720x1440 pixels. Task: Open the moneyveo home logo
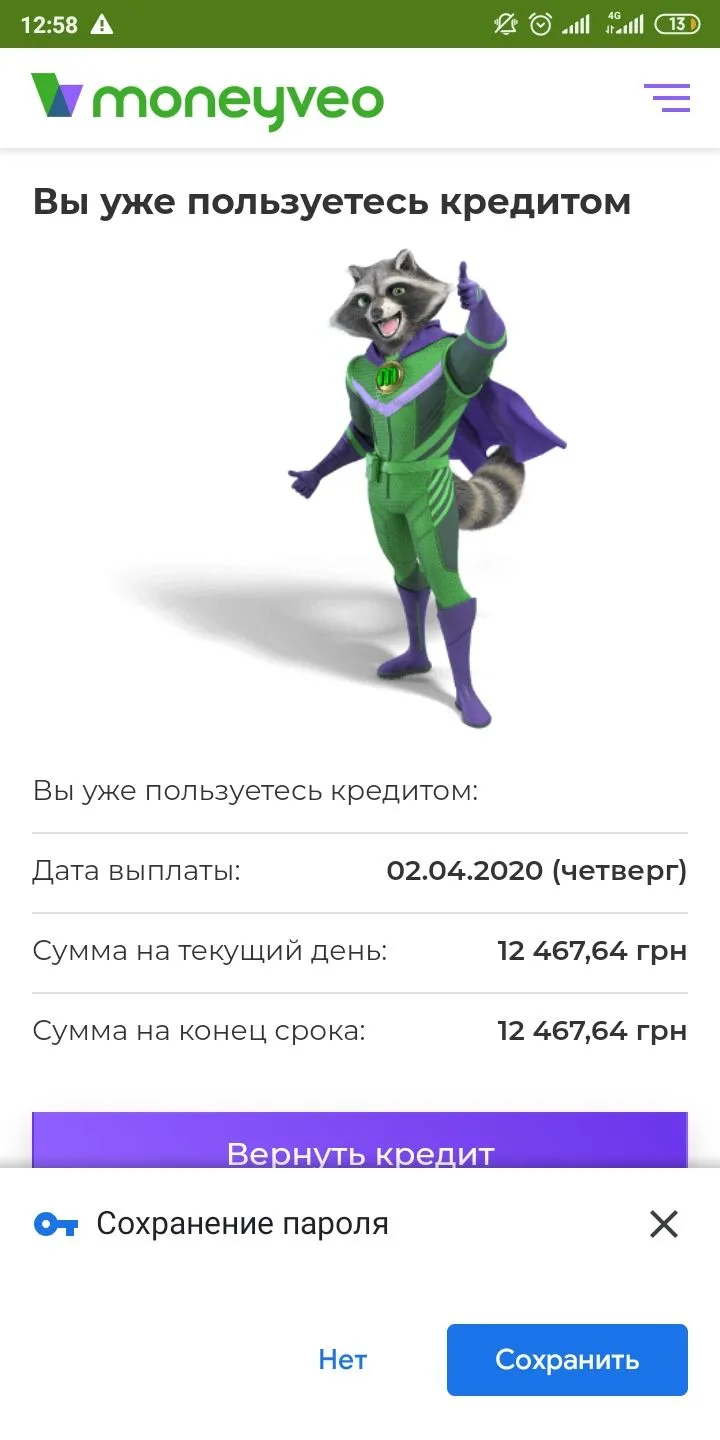[x=208, y=100]
